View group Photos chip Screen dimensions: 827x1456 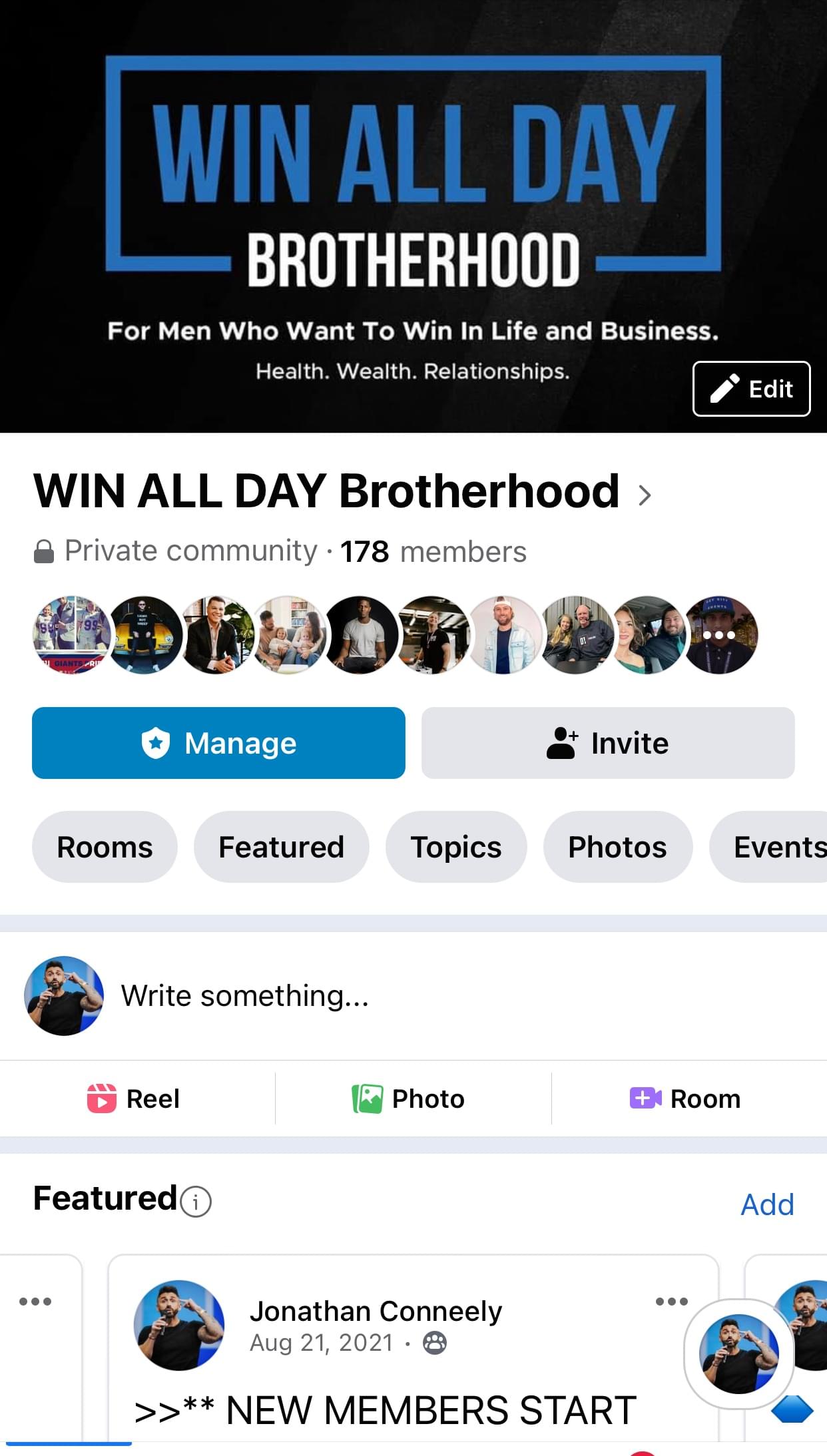coord(617,847)
